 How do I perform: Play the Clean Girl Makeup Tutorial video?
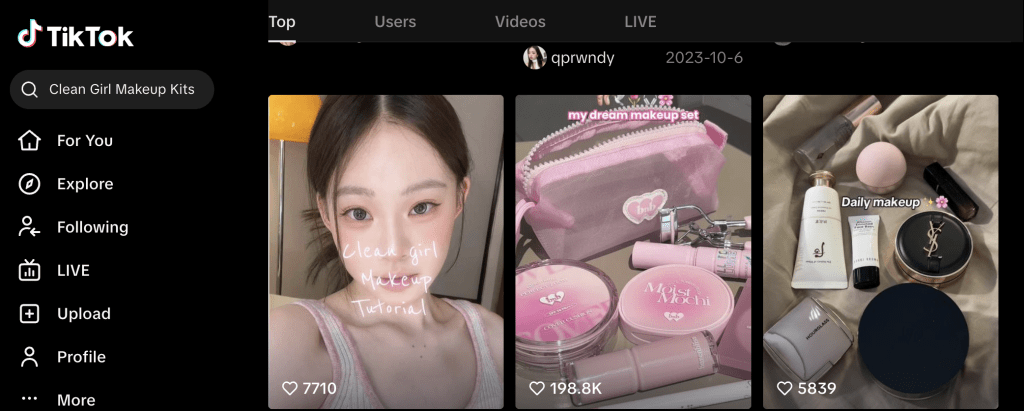pos(385,250)
